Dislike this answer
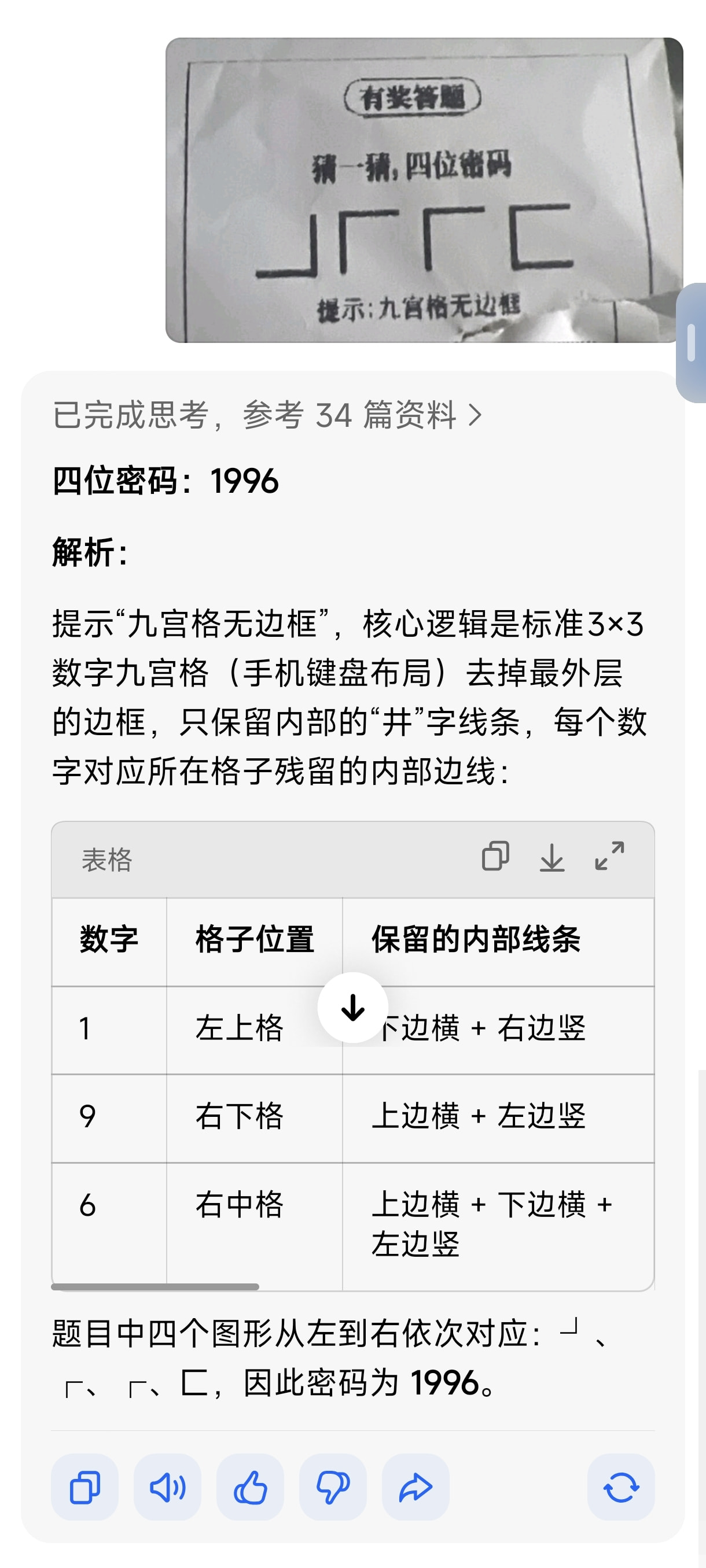This screenshot has height=1568, width=706. pyautogui.click(x=333, y=1487)
